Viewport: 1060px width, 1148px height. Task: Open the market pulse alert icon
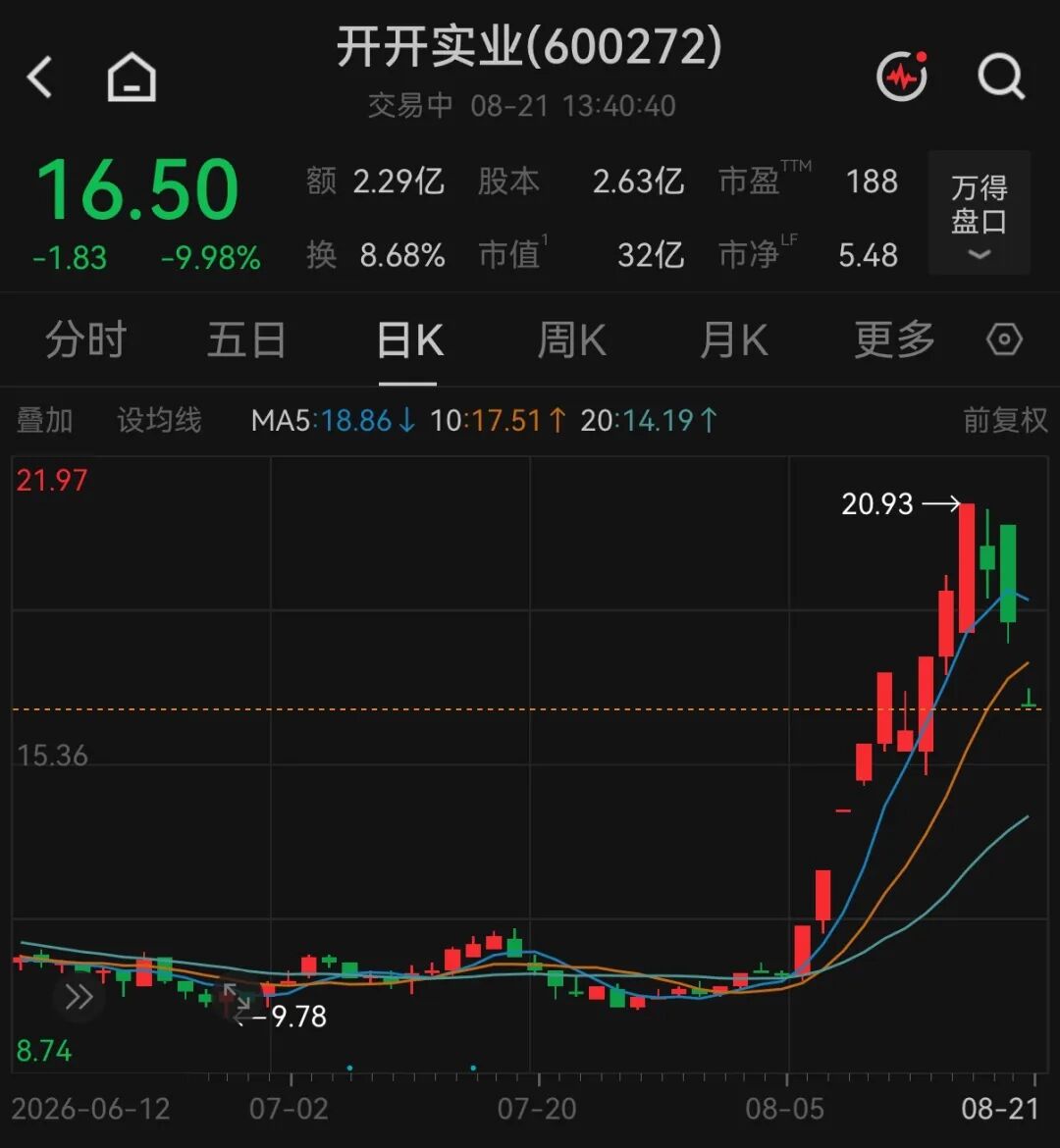(903, 76)
